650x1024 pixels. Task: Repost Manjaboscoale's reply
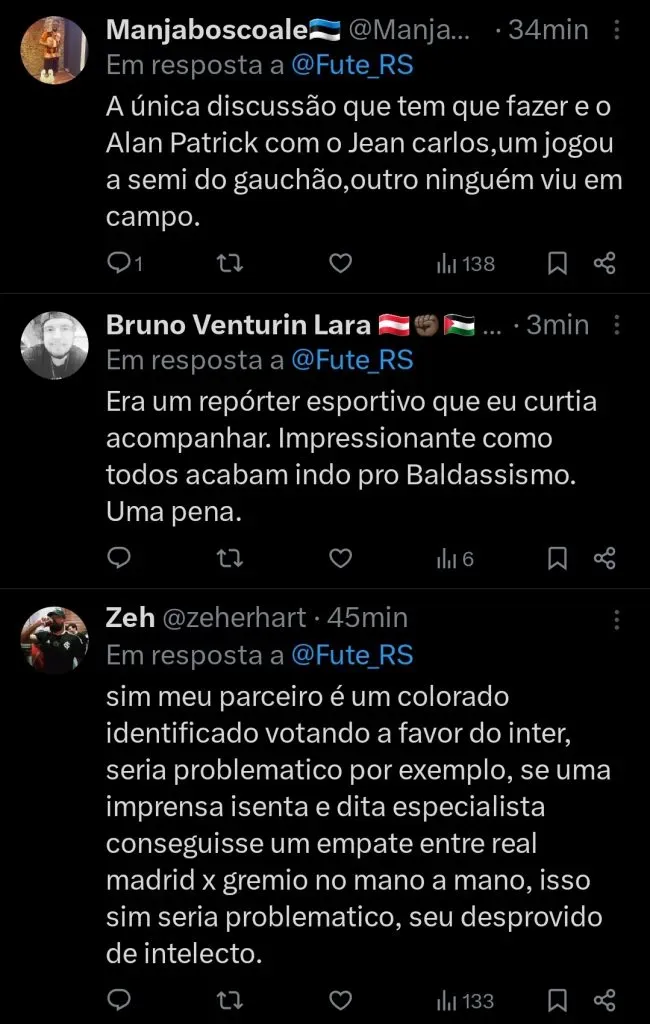228,263
